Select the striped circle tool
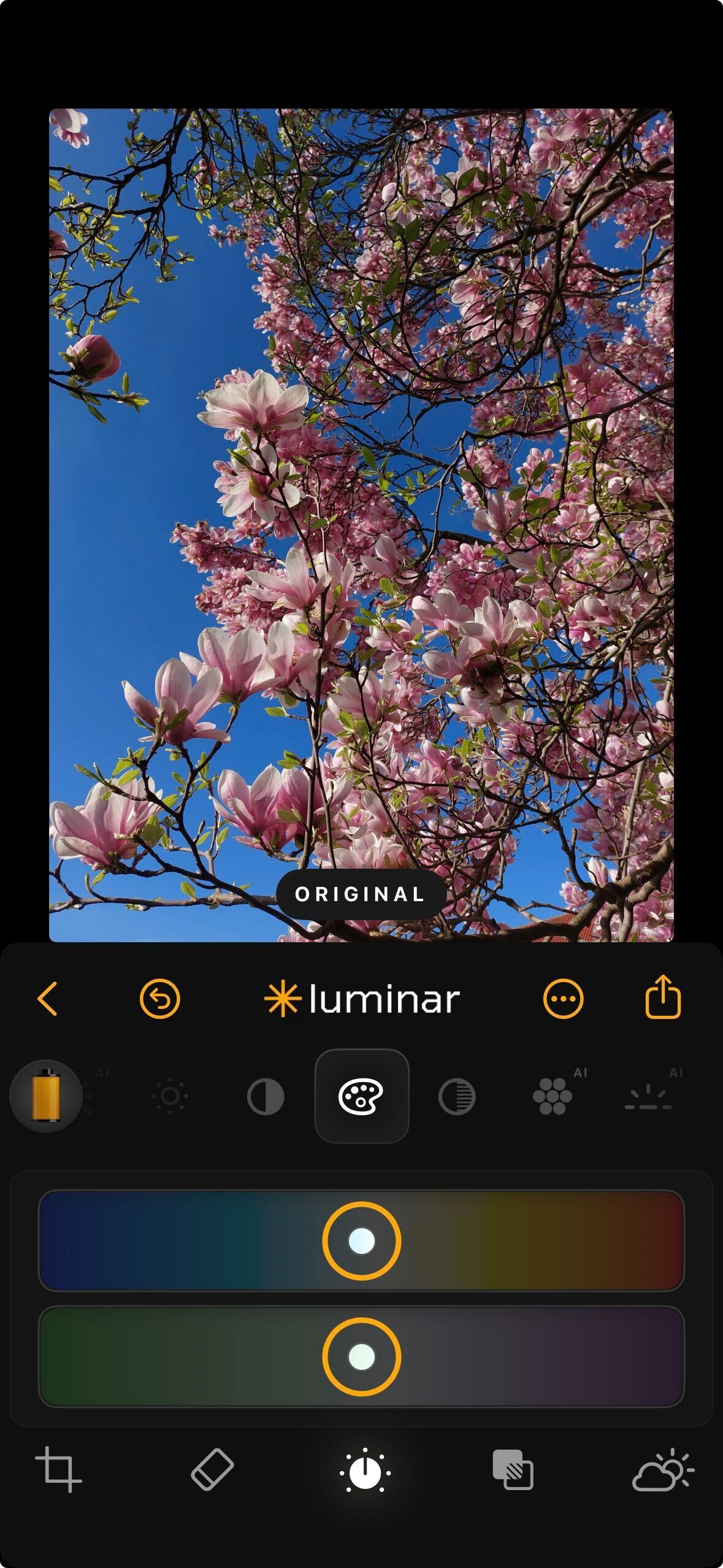The image size is (723, 1568). click(457, 1096)
